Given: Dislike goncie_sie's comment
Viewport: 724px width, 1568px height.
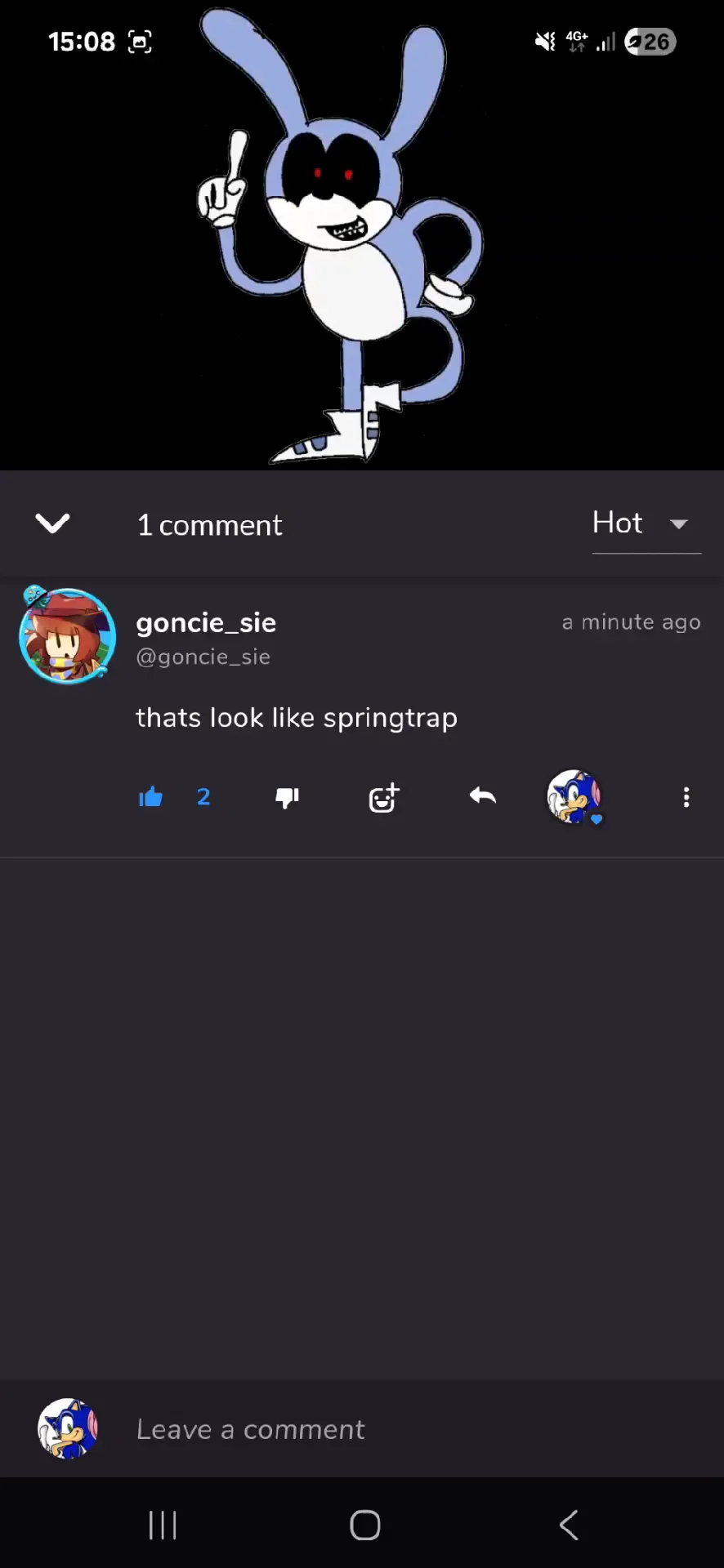Looking at the screenshot, I should click(288, 797).
